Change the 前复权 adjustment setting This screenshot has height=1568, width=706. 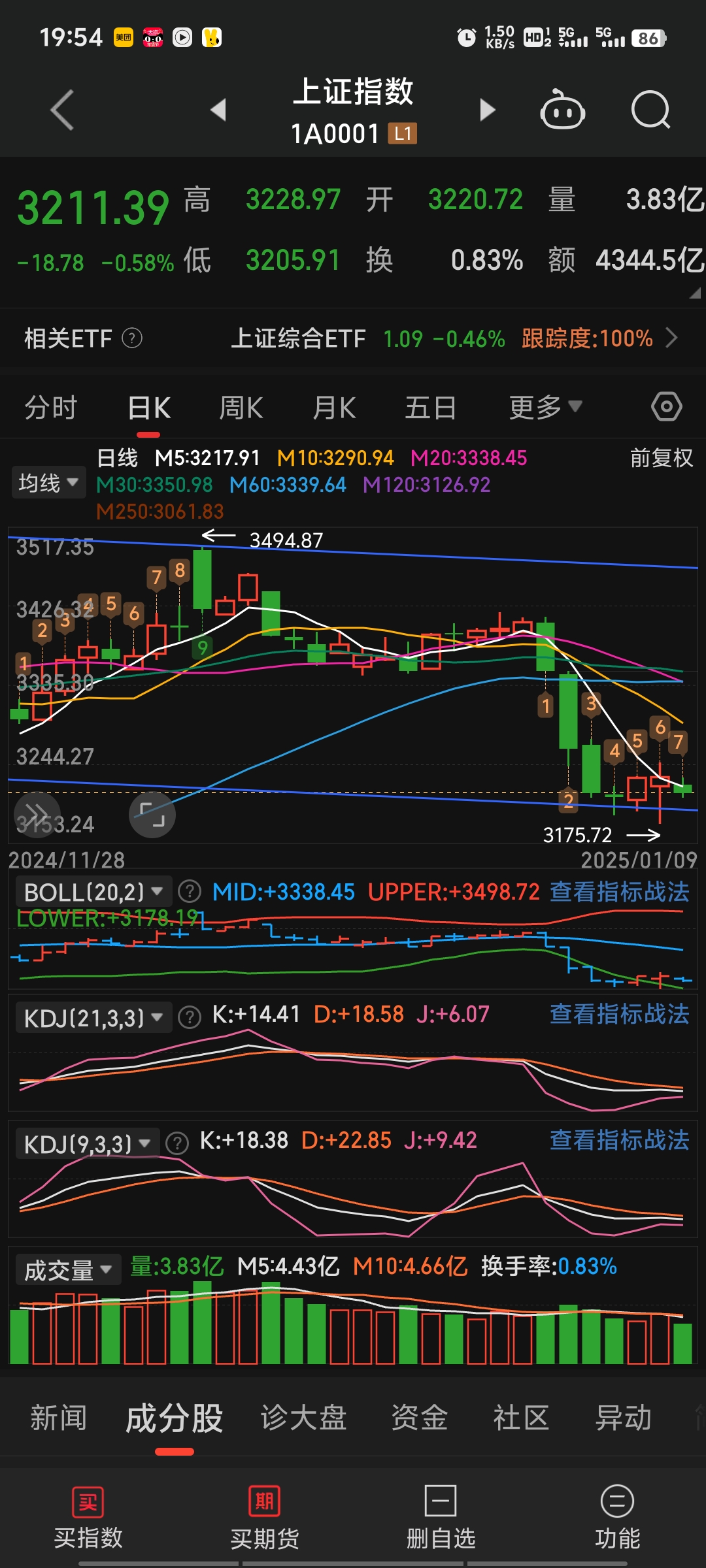661,458
